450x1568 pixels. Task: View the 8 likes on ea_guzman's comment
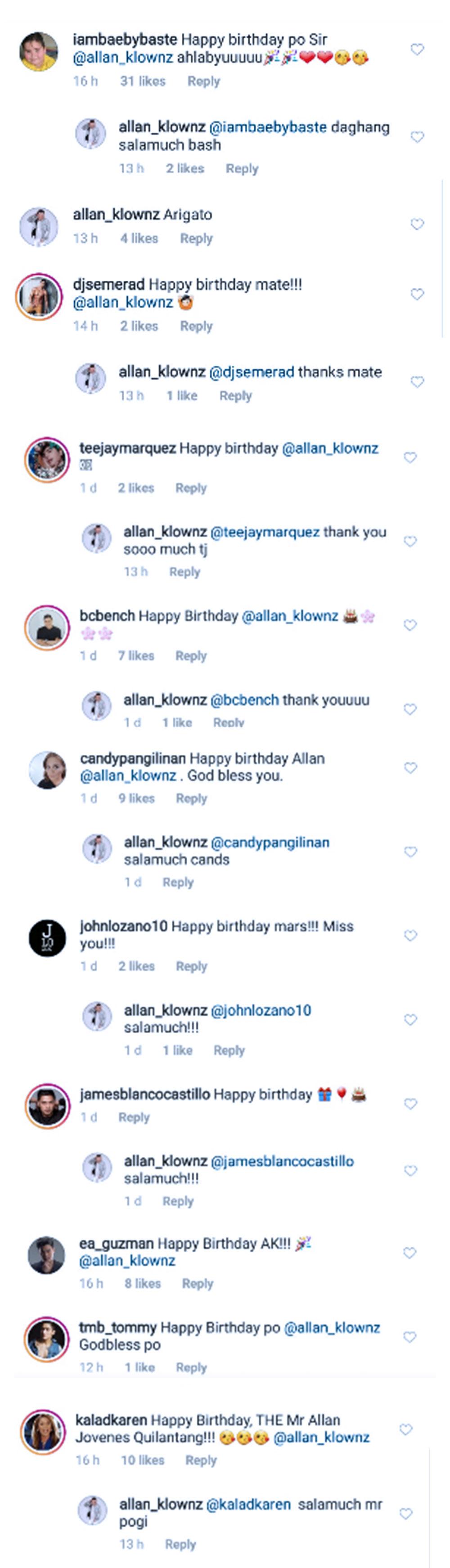coord(143,1283)
